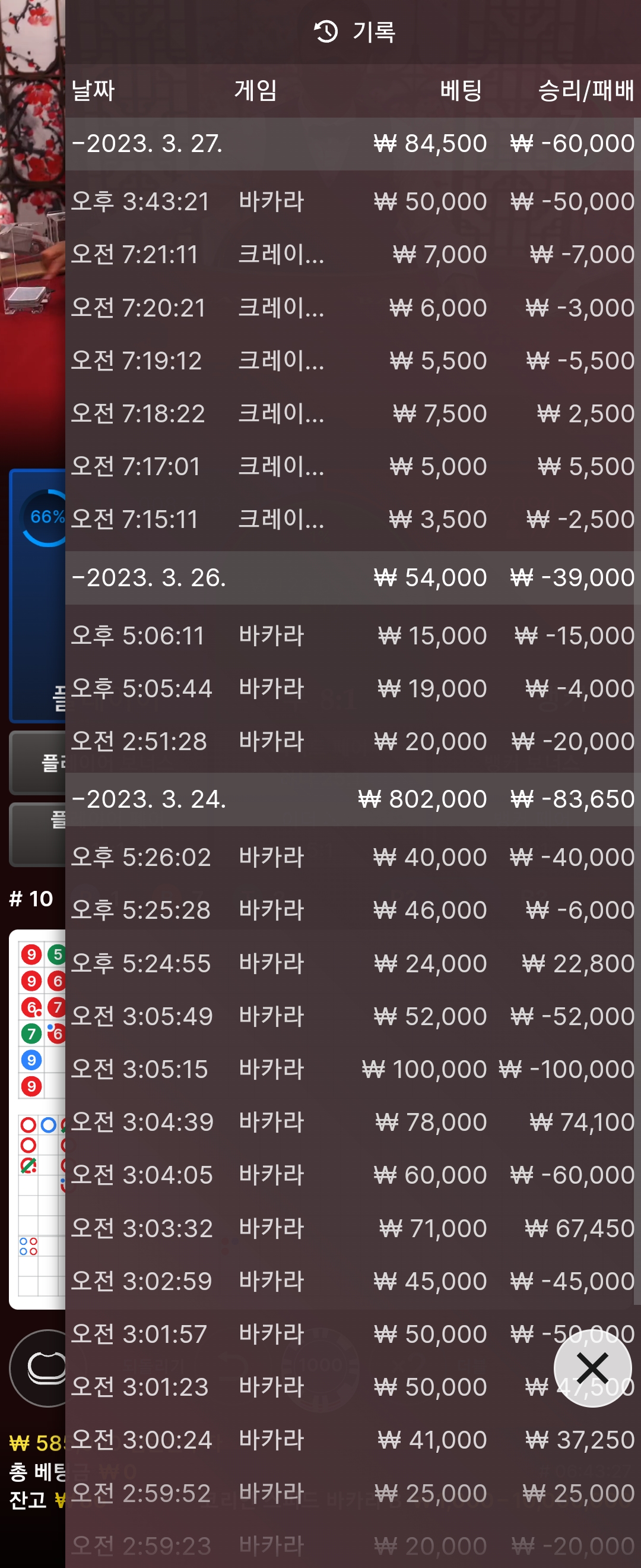Collapse the 2023. 3. 27. date group

pos(353,144)
